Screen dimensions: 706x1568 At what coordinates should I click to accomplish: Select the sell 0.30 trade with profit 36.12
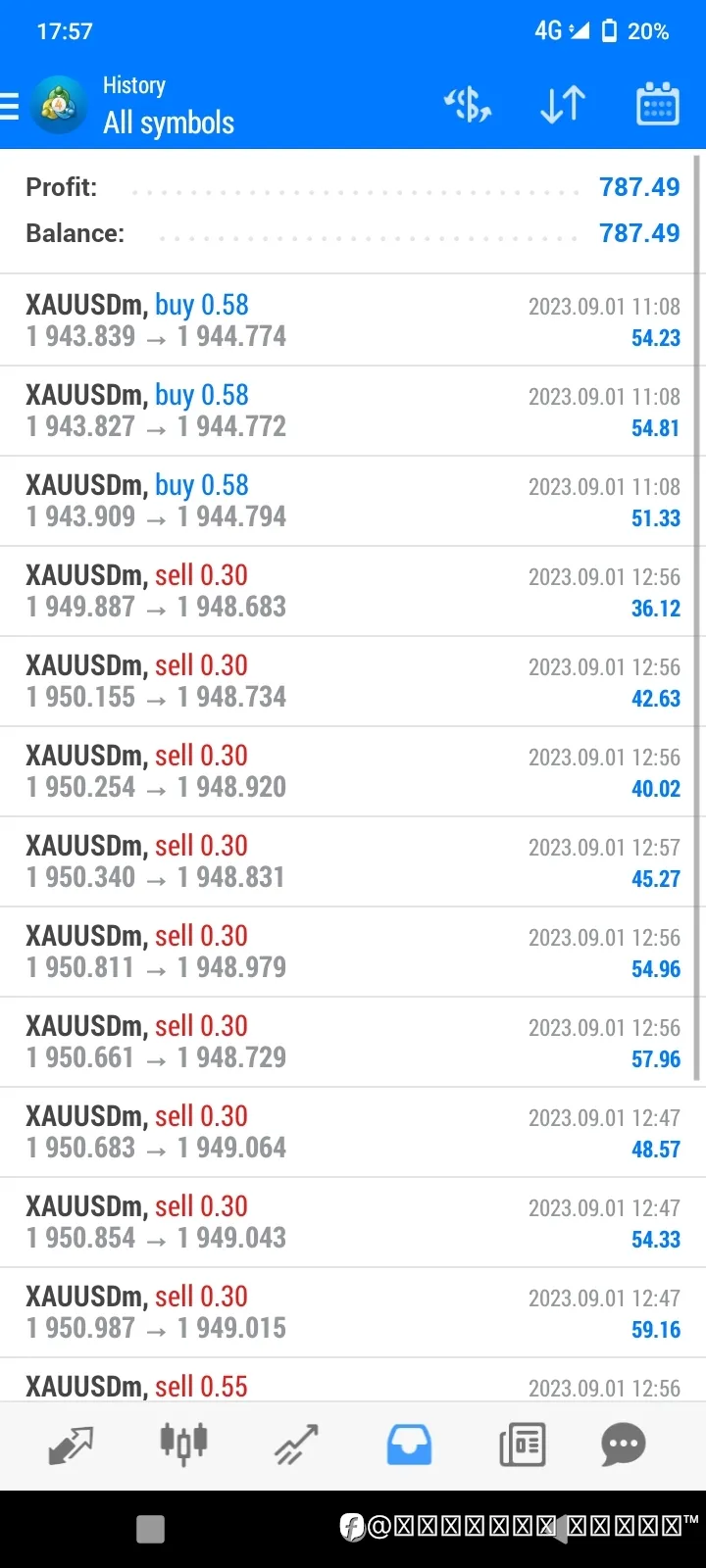(353, 591)
